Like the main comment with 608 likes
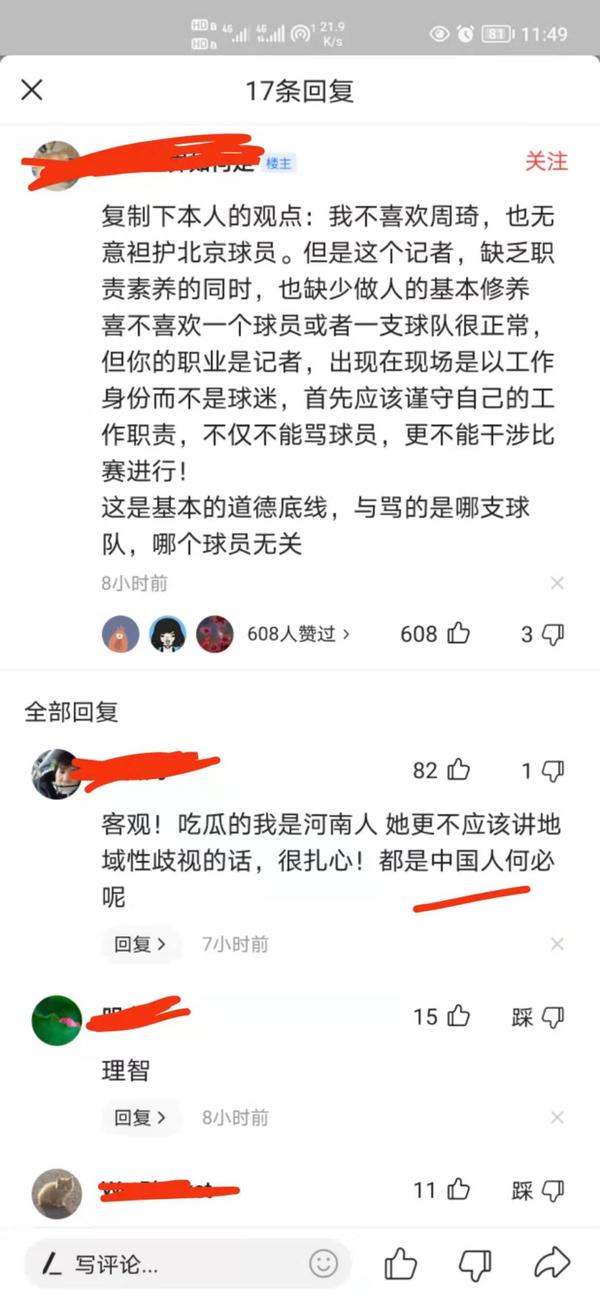 (x=435, y=634)
